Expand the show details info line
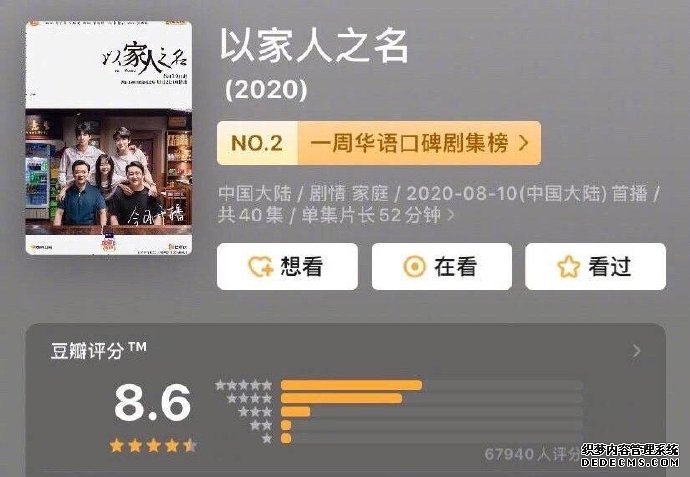This screenshot has height=477, width=690. point(453,215)
